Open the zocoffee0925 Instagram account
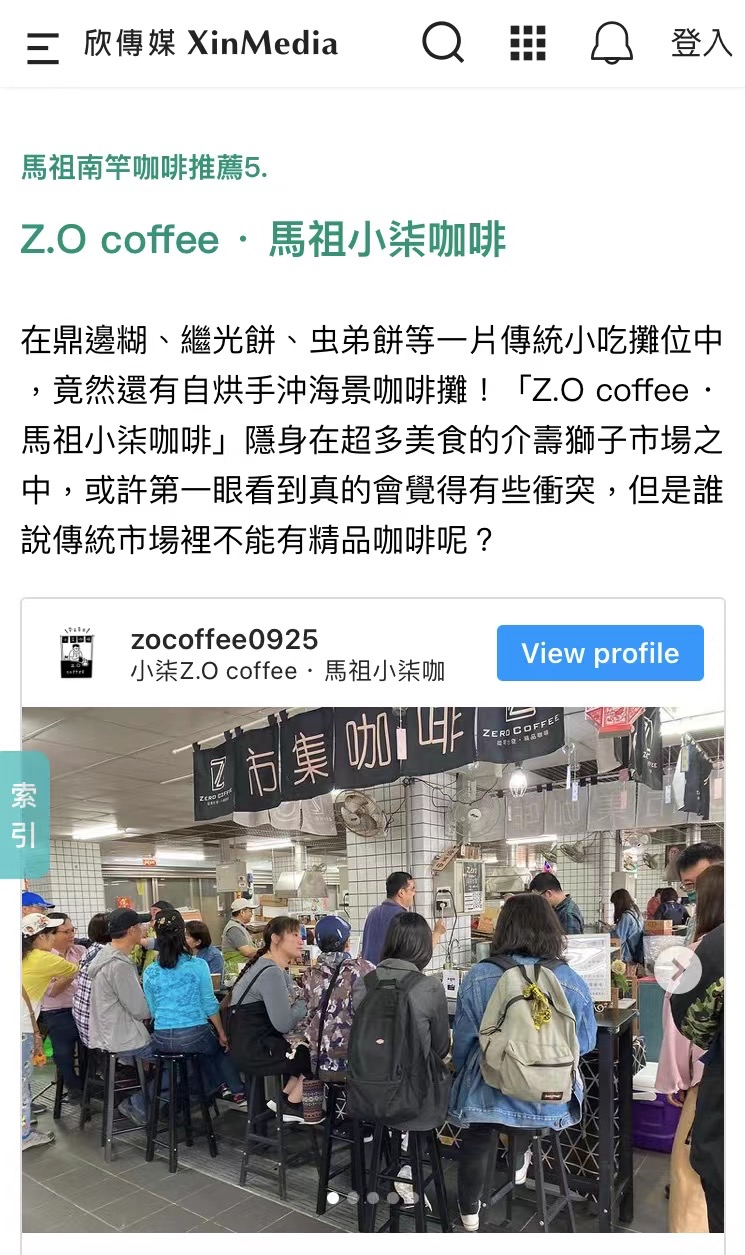Viewport: 745px width, 1255px height. tap(224, 640)
